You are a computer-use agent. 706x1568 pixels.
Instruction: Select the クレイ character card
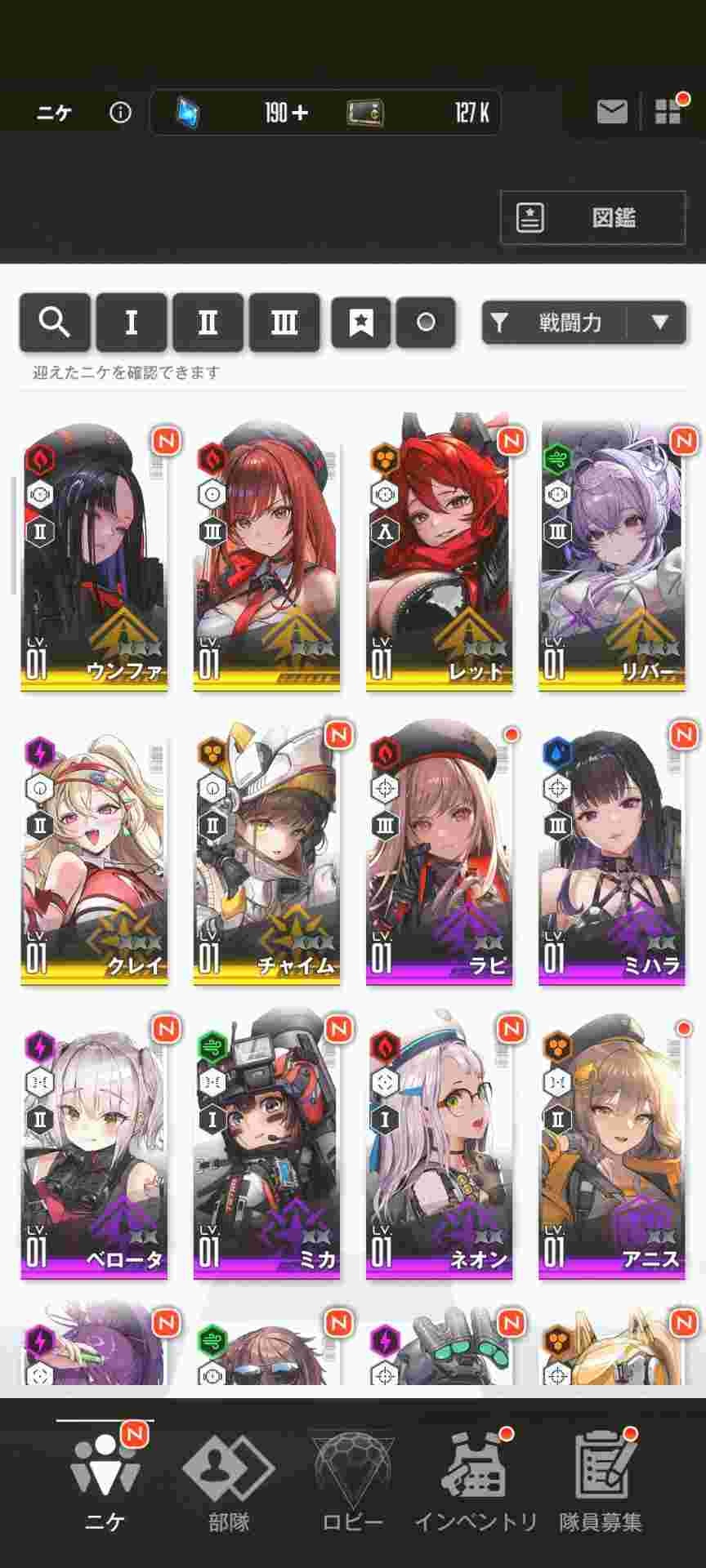94,853
